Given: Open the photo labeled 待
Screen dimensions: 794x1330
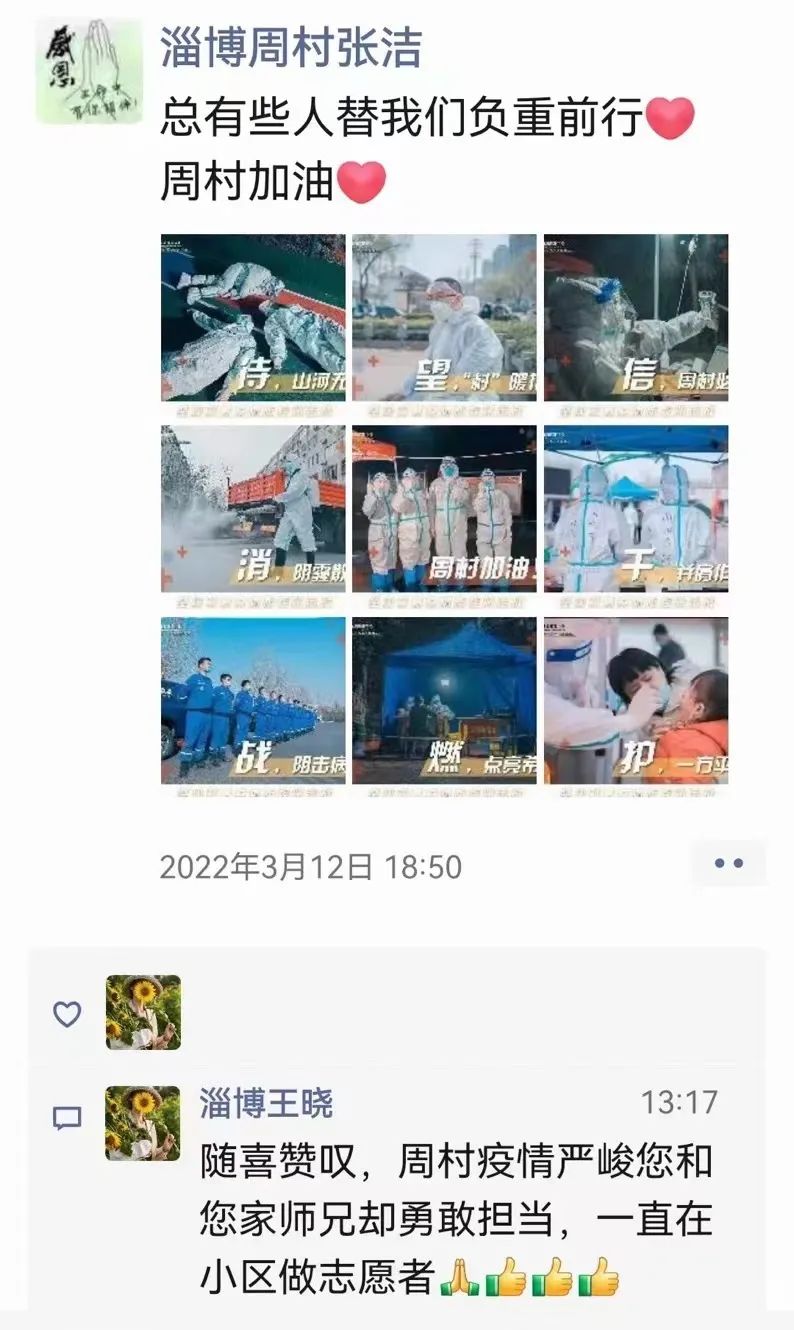Looking at the screenshot, I should (x=253, y=318).
